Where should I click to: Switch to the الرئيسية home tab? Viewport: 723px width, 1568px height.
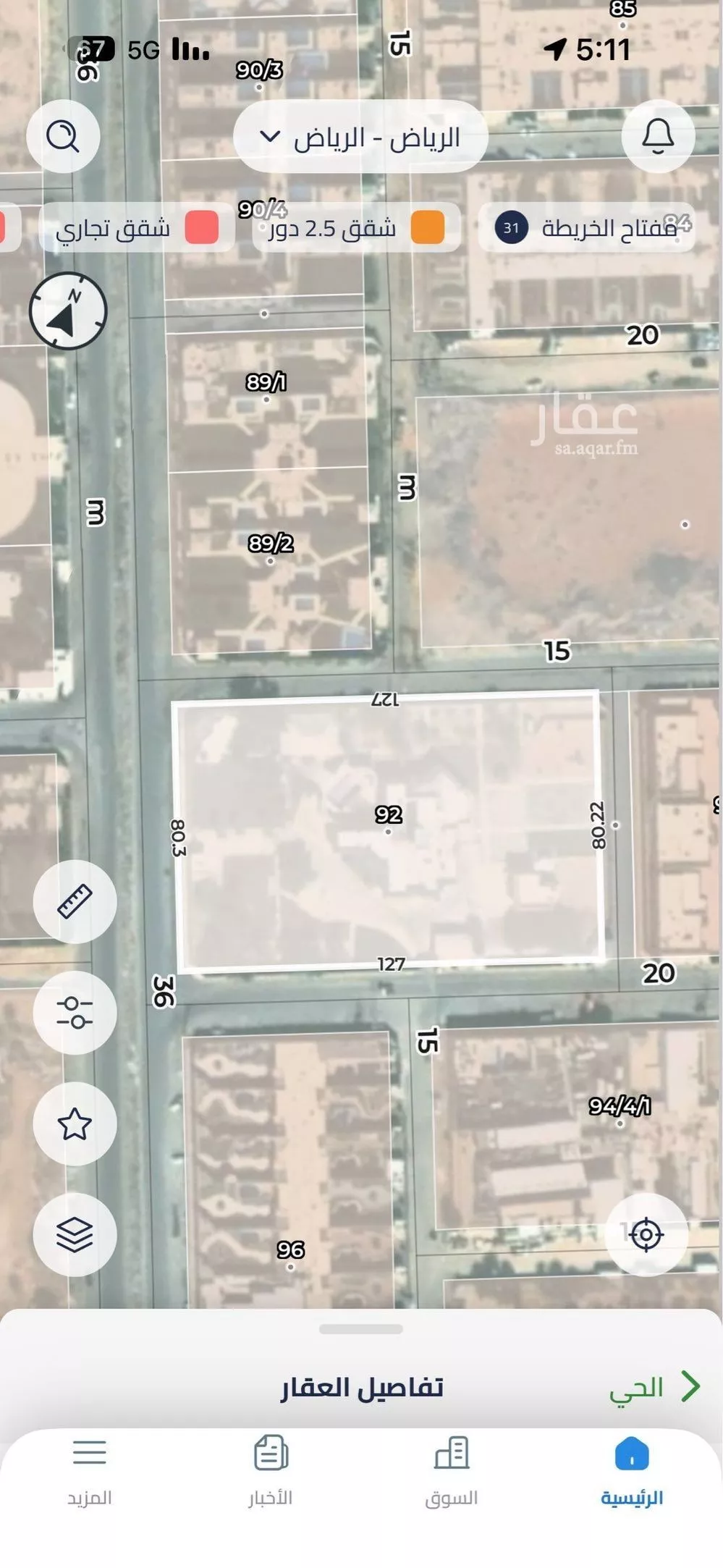click(632, 1471)
